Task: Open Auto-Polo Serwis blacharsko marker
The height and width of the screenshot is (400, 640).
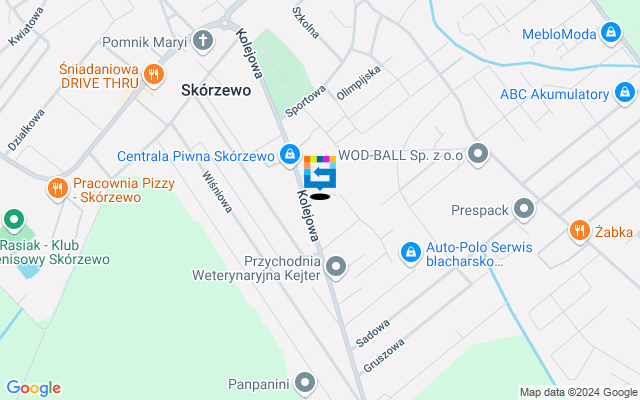Action: (x=410, y=252)
